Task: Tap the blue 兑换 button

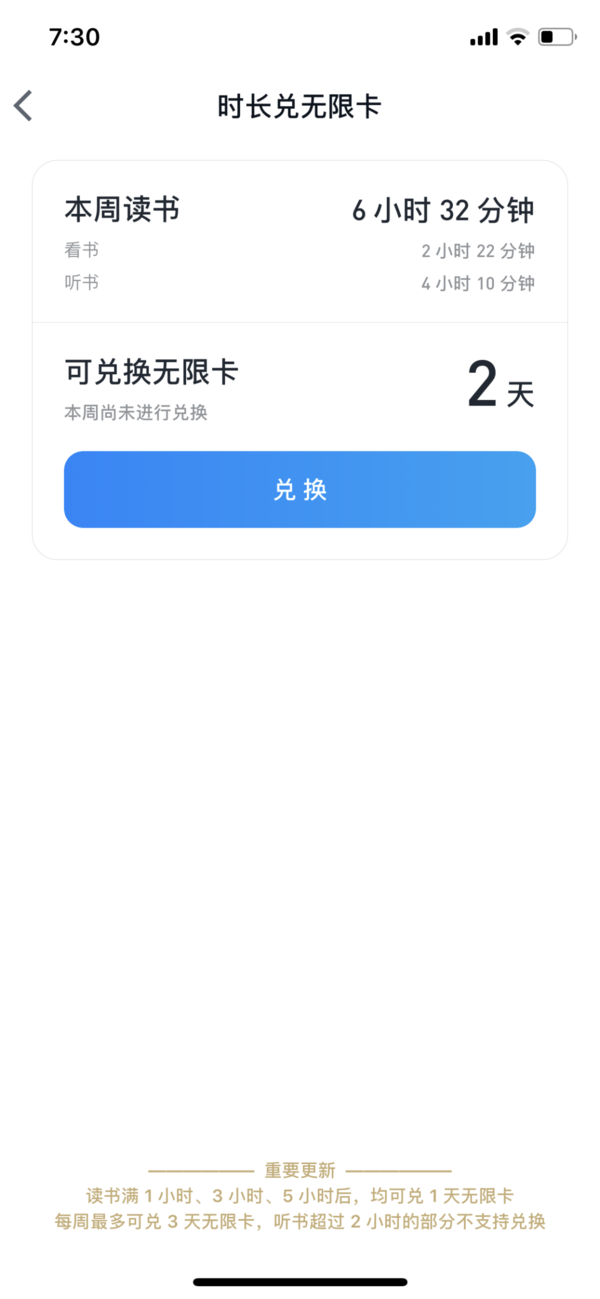Action: tap(300, 489)
